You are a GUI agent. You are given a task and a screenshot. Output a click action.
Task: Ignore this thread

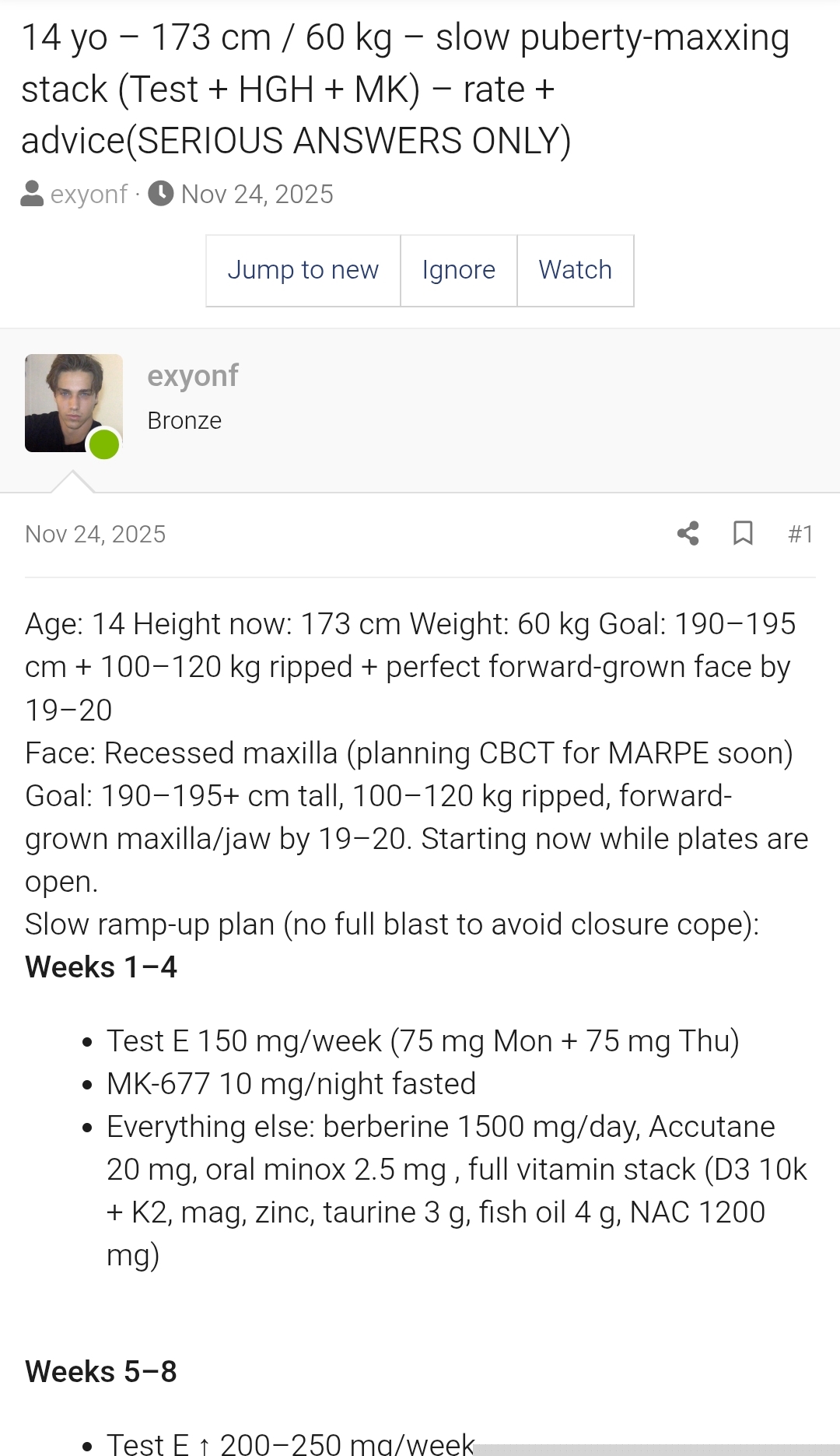coord(458,270)
